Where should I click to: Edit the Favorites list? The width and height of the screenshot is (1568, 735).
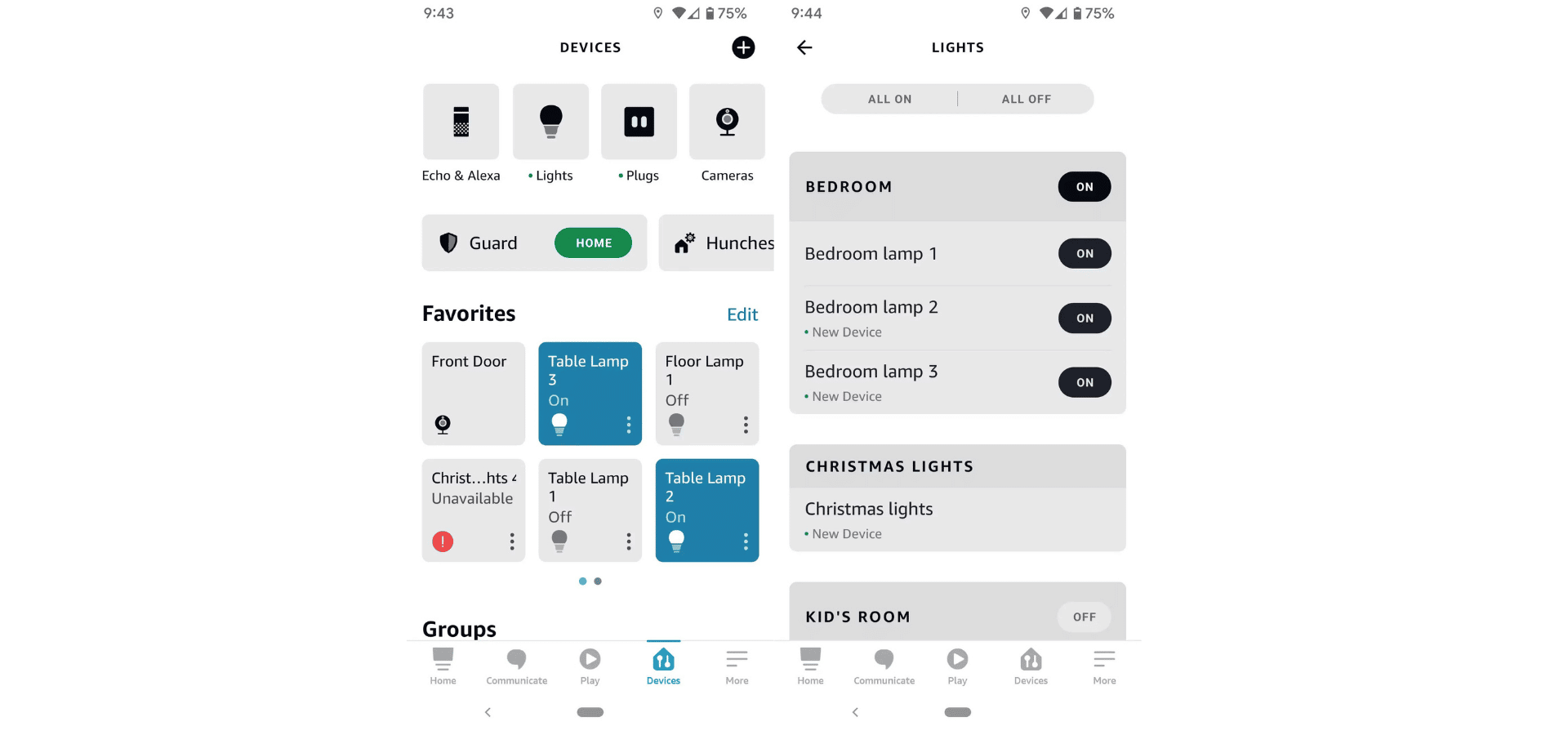click(742, 314)
